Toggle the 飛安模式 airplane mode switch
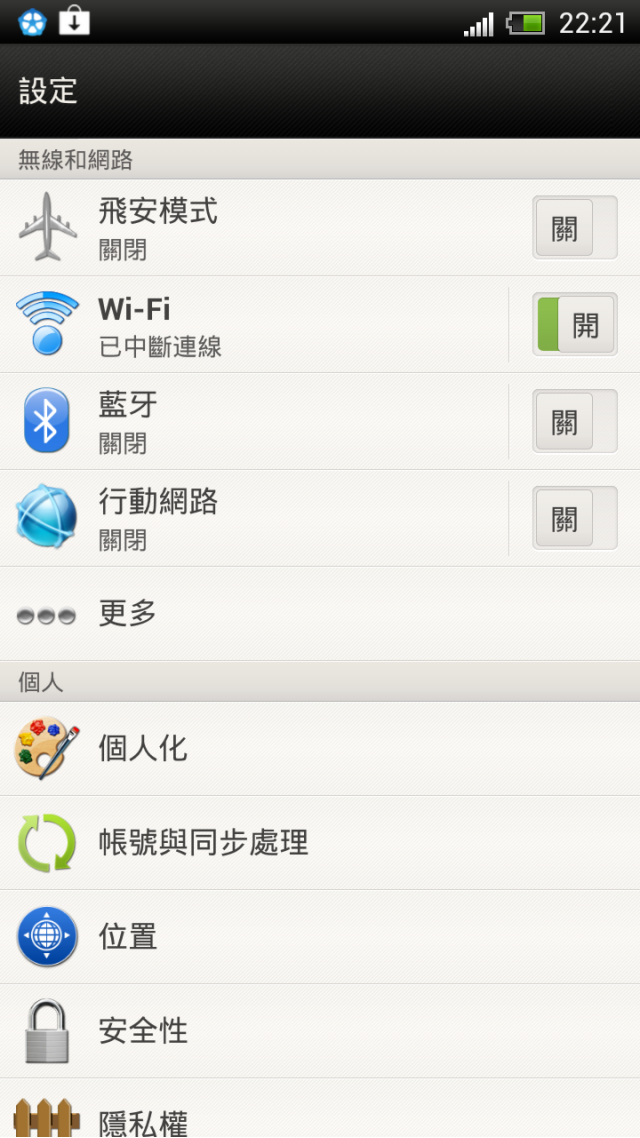The image size is (640, 1138). pos(574,228)
